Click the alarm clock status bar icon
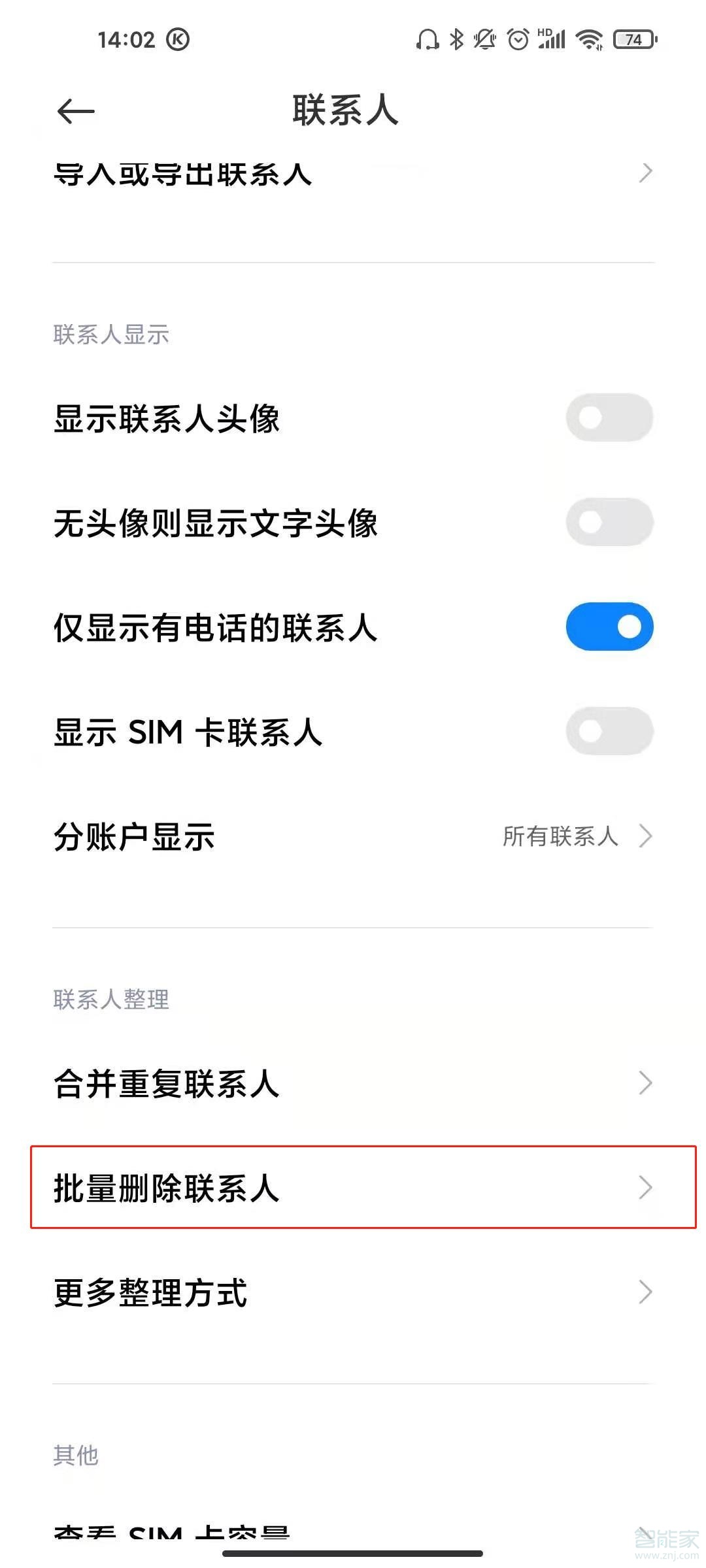 tap(517, 41)
